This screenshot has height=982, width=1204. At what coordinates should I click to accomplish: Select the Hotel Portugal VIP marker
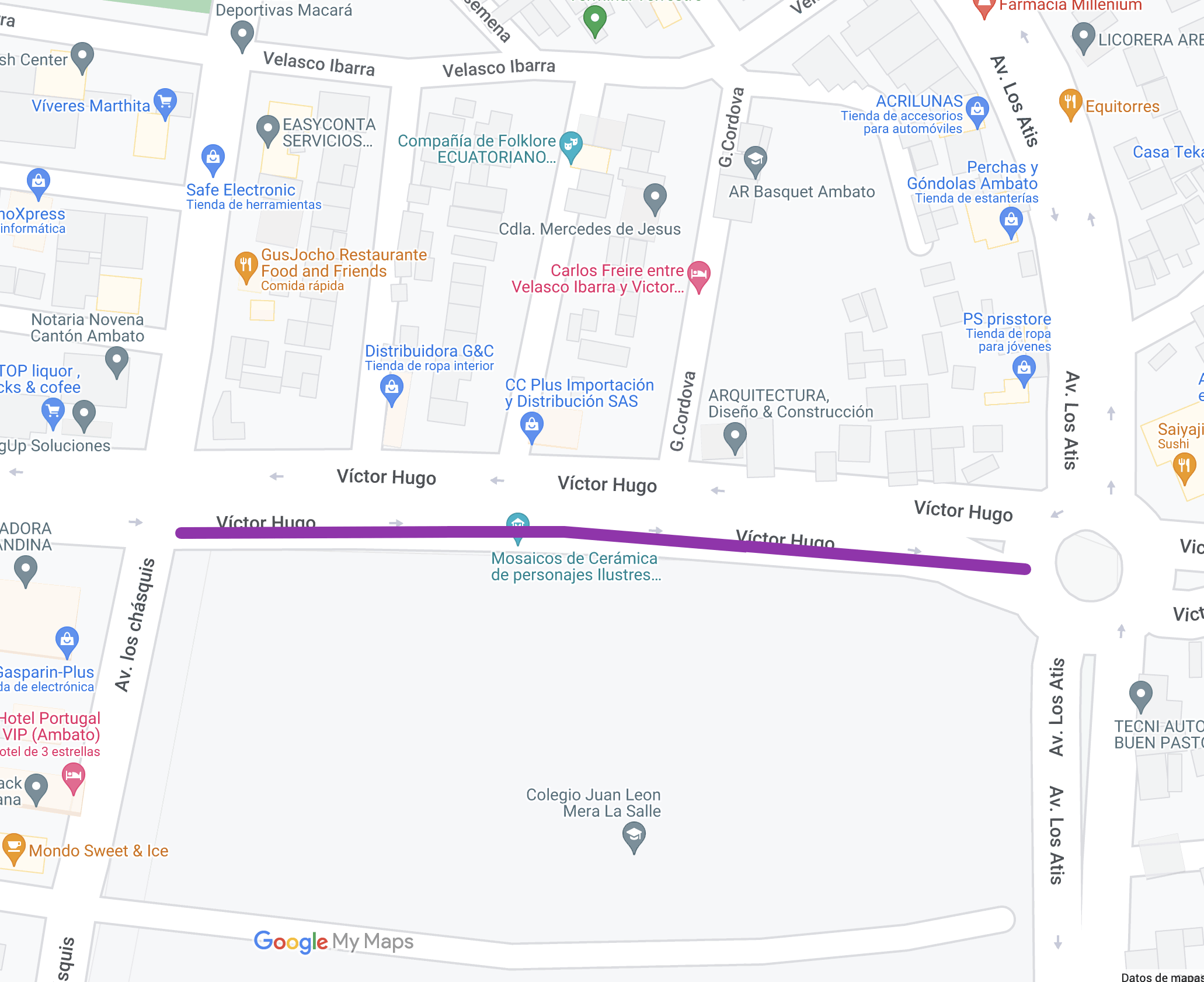[74, 776]
